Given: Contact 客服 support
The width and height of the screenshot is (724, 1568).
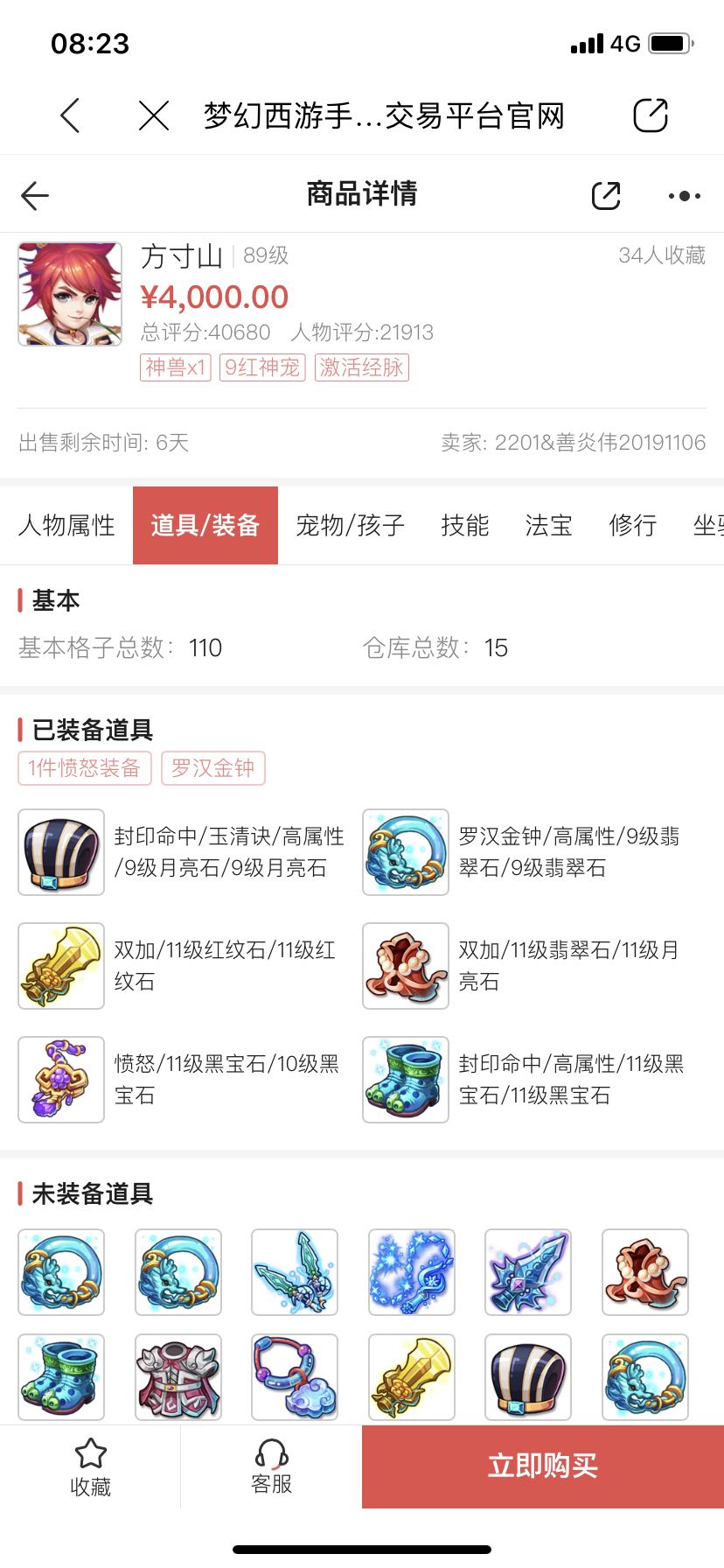Looking at the screenshot, I should [x=271, y=1467].
